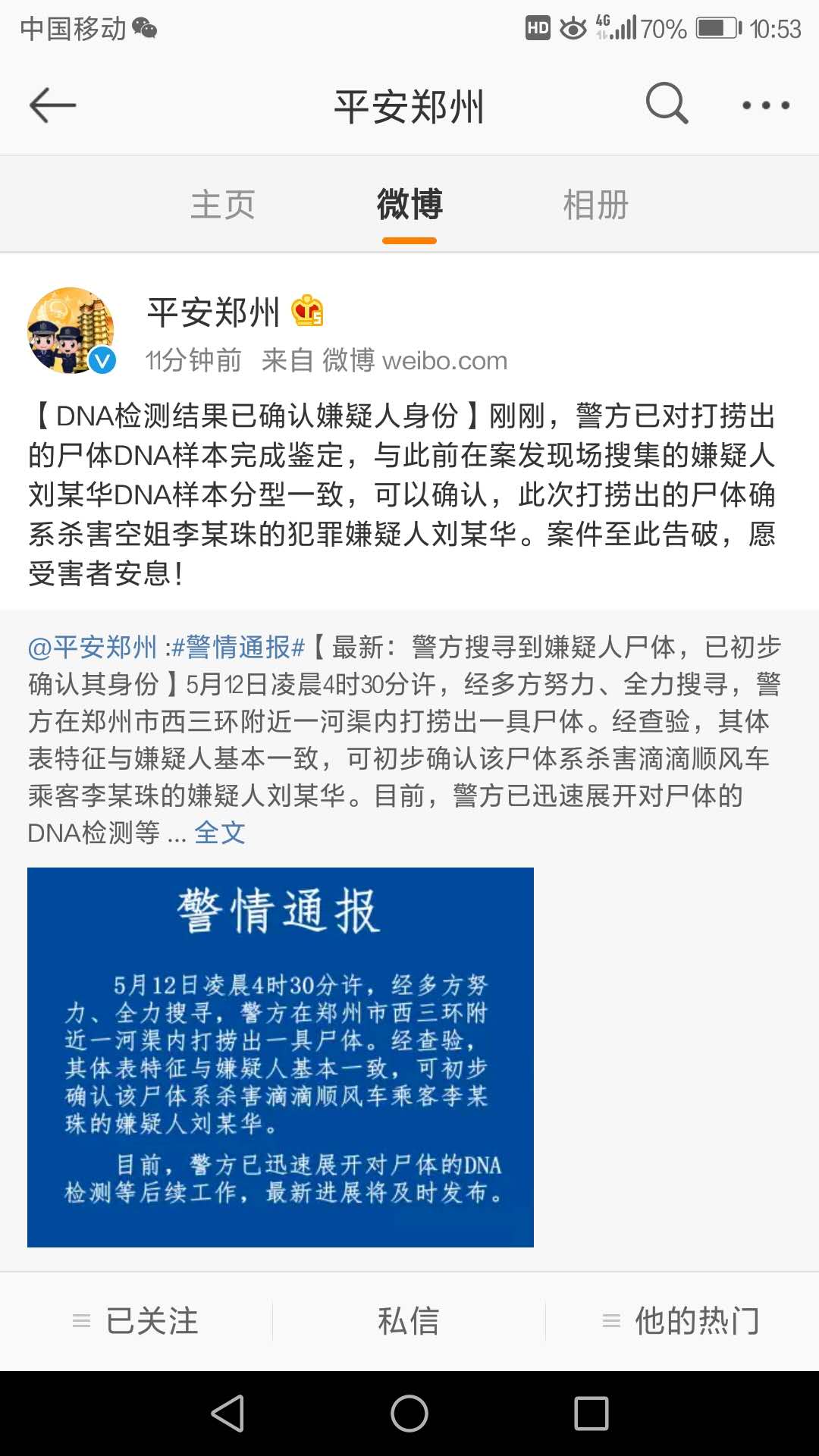Open 平安郑州 profile avatar
819x1456 pixels.
71,331
